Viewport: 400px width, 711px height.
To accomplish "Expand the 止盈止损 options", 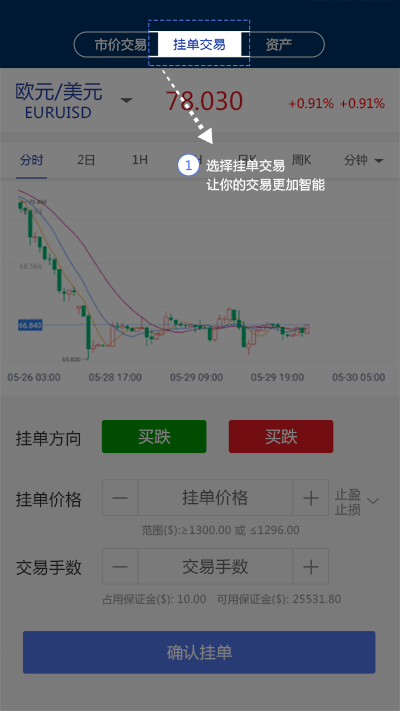I will point(357,502).
